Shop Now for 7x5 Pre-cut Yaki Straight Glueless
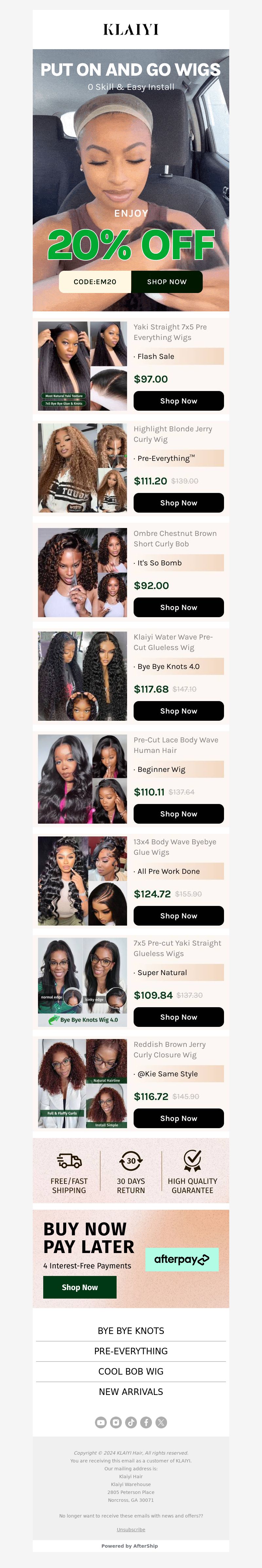262x1568 pixels. (x=178, y=1017)
